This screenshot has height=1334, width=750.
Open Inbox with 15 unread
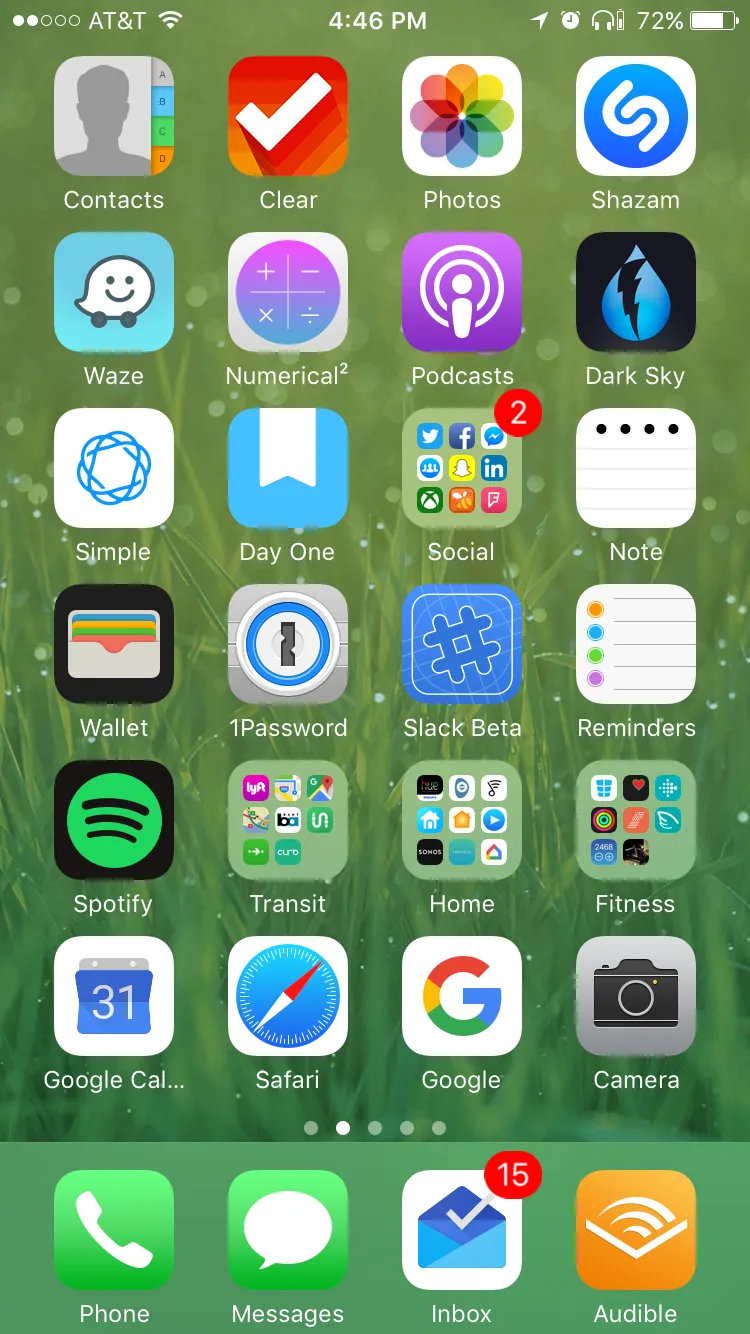pos(462,1230)
